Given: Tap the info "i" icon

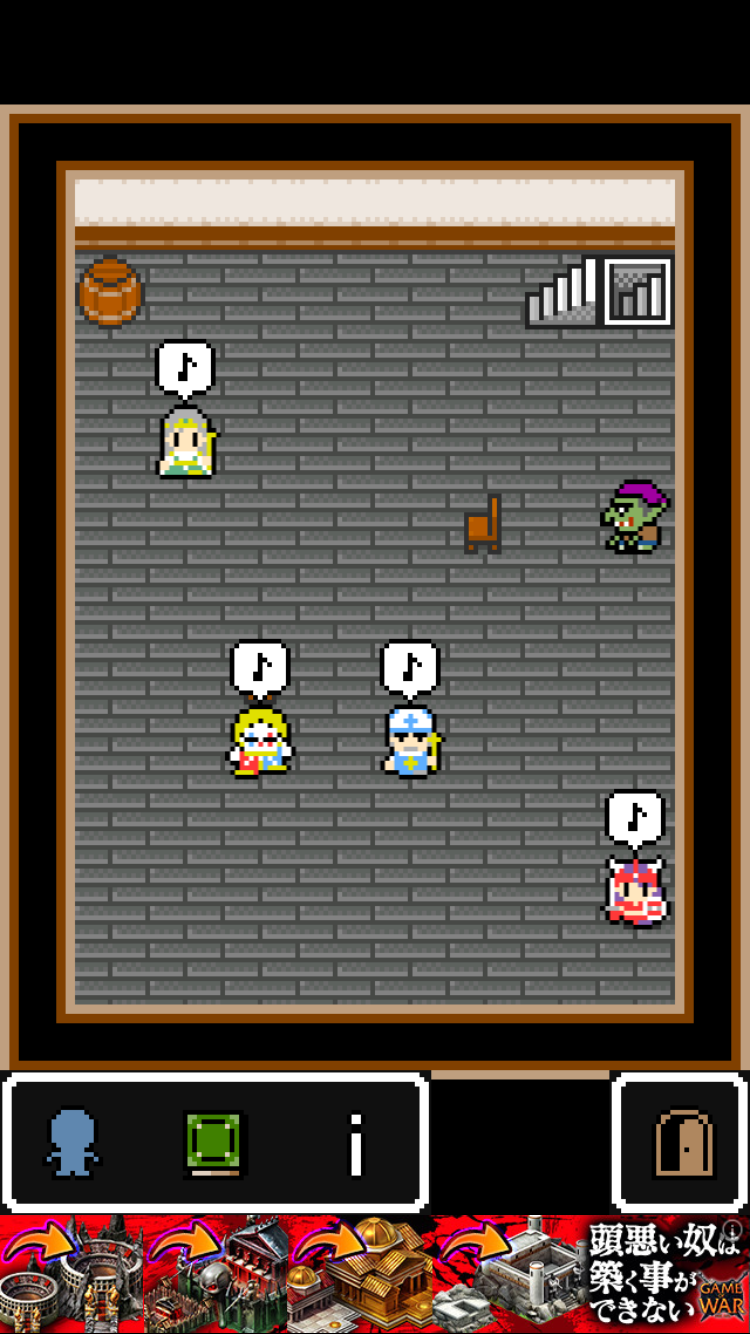Looking at the screenshot, I should click(x=355, y=1144).
